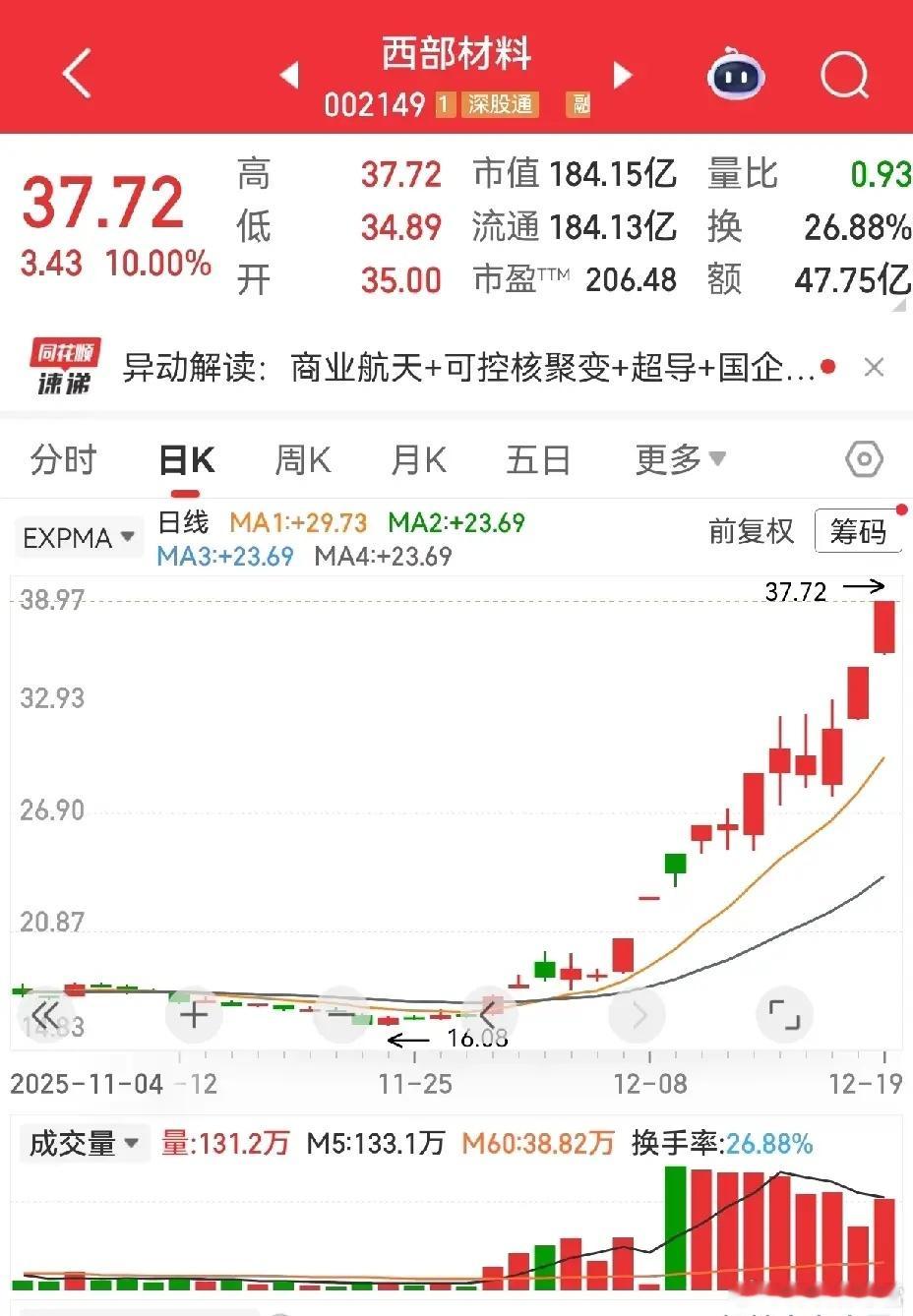Tap the 筹码 button
This screenshot has height=1316, width=913.
[858, 532]
